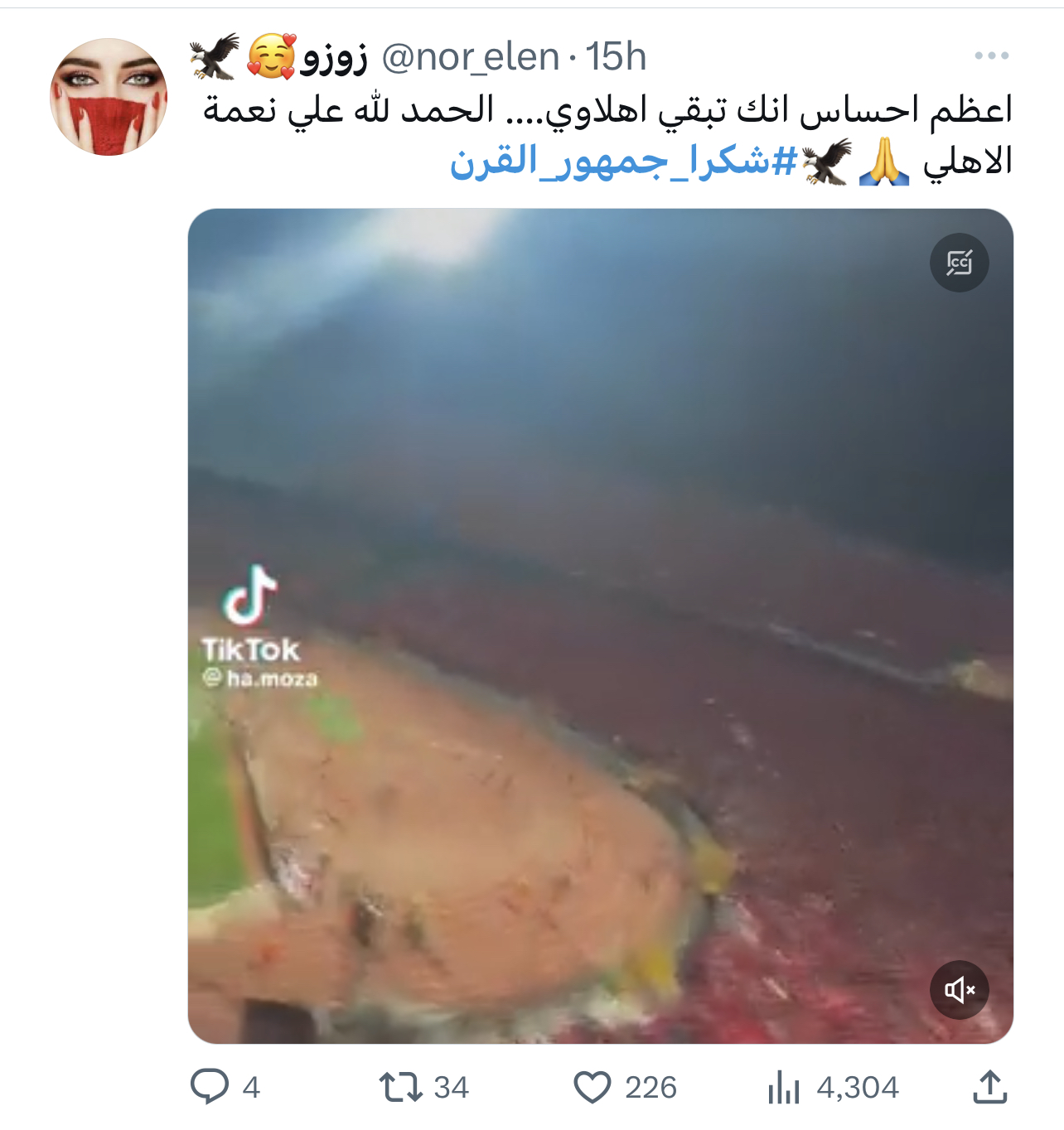Viewport: 1064px width, 1130px height.
Task: Retweet the post with 34 retweets
Action: [x=401, y=1087]
